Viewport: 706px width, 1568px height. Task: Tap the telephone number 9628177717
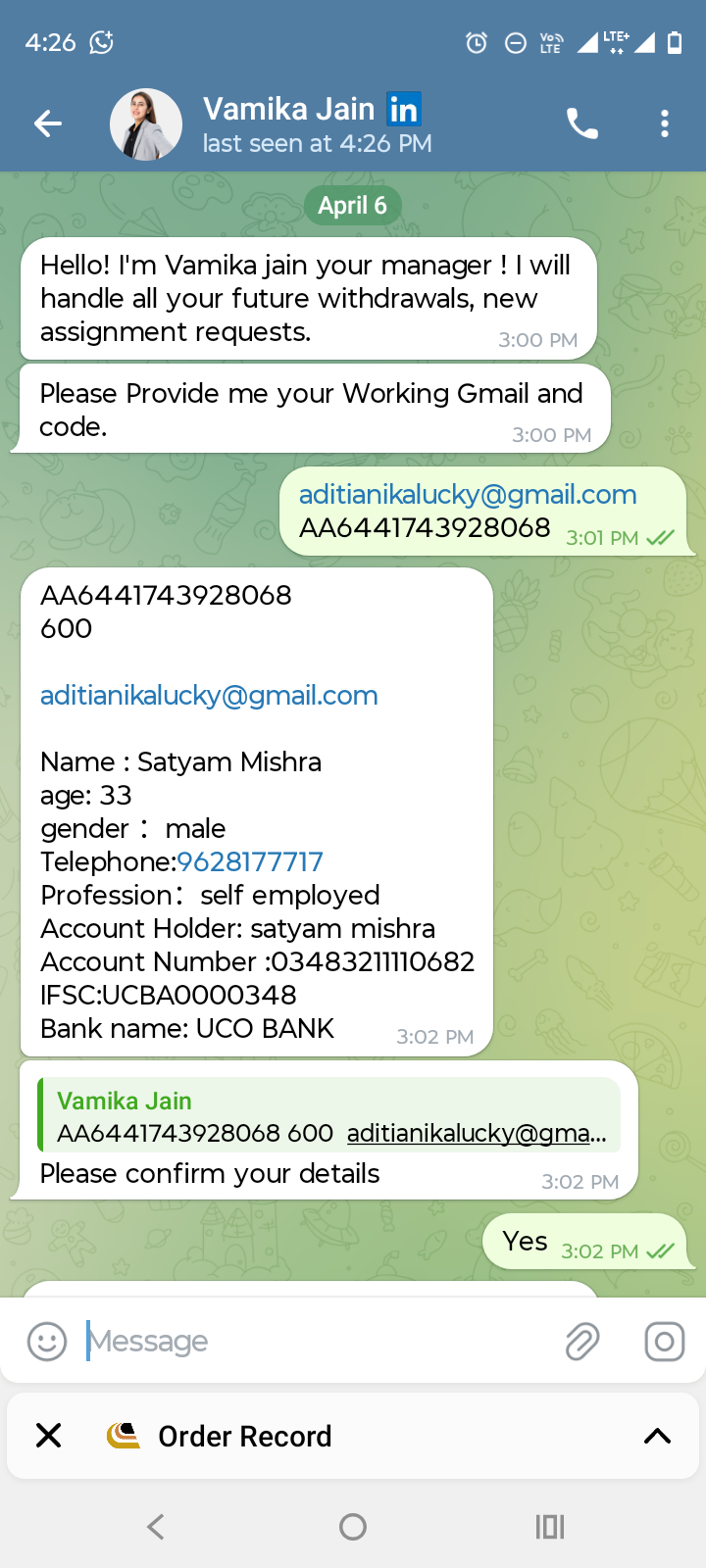click(250, 862)
